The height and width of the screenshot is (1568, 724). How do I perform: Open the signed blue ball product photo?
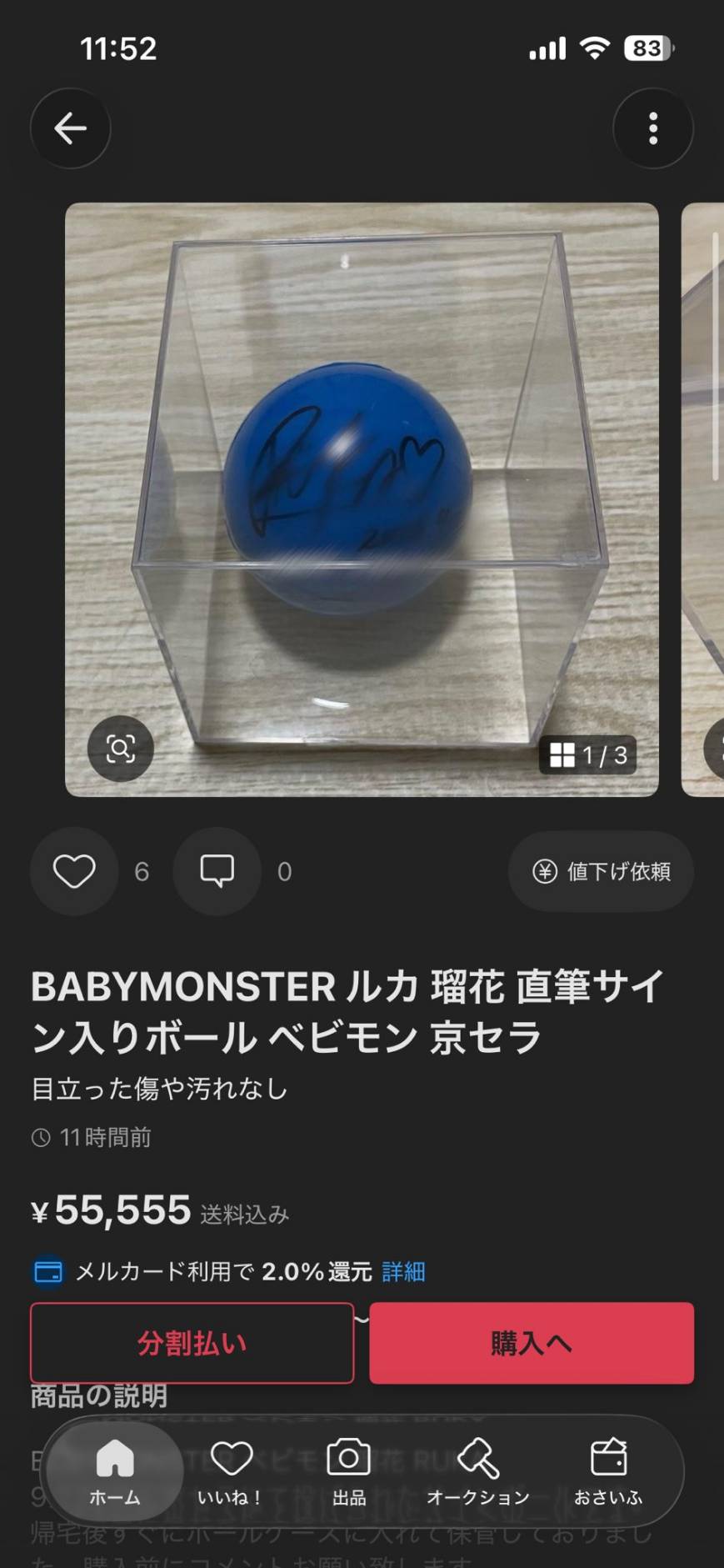[362, 499]
